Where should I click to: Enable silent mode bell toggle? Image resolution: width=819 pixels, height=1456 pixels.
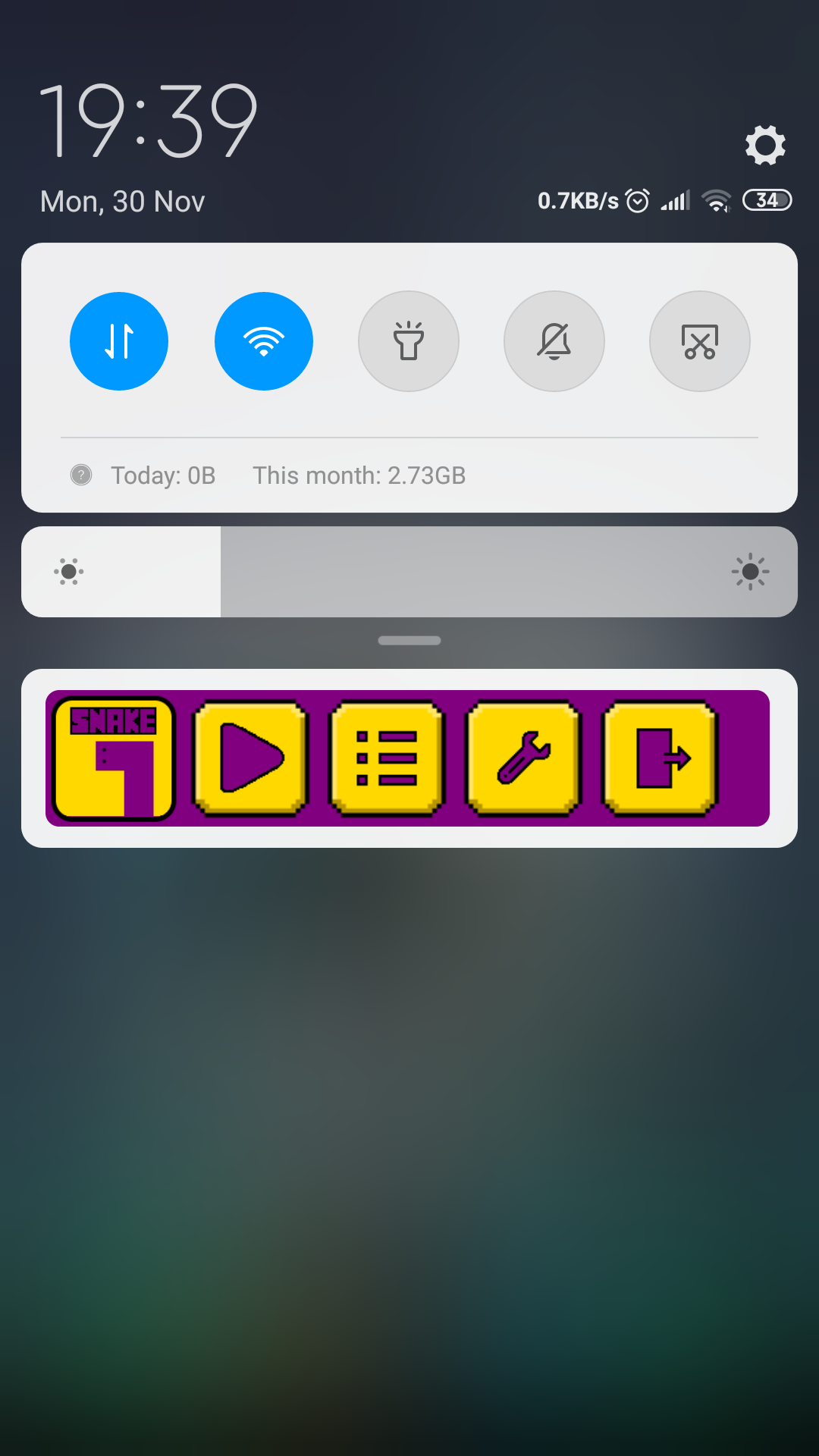pos(554,341)
